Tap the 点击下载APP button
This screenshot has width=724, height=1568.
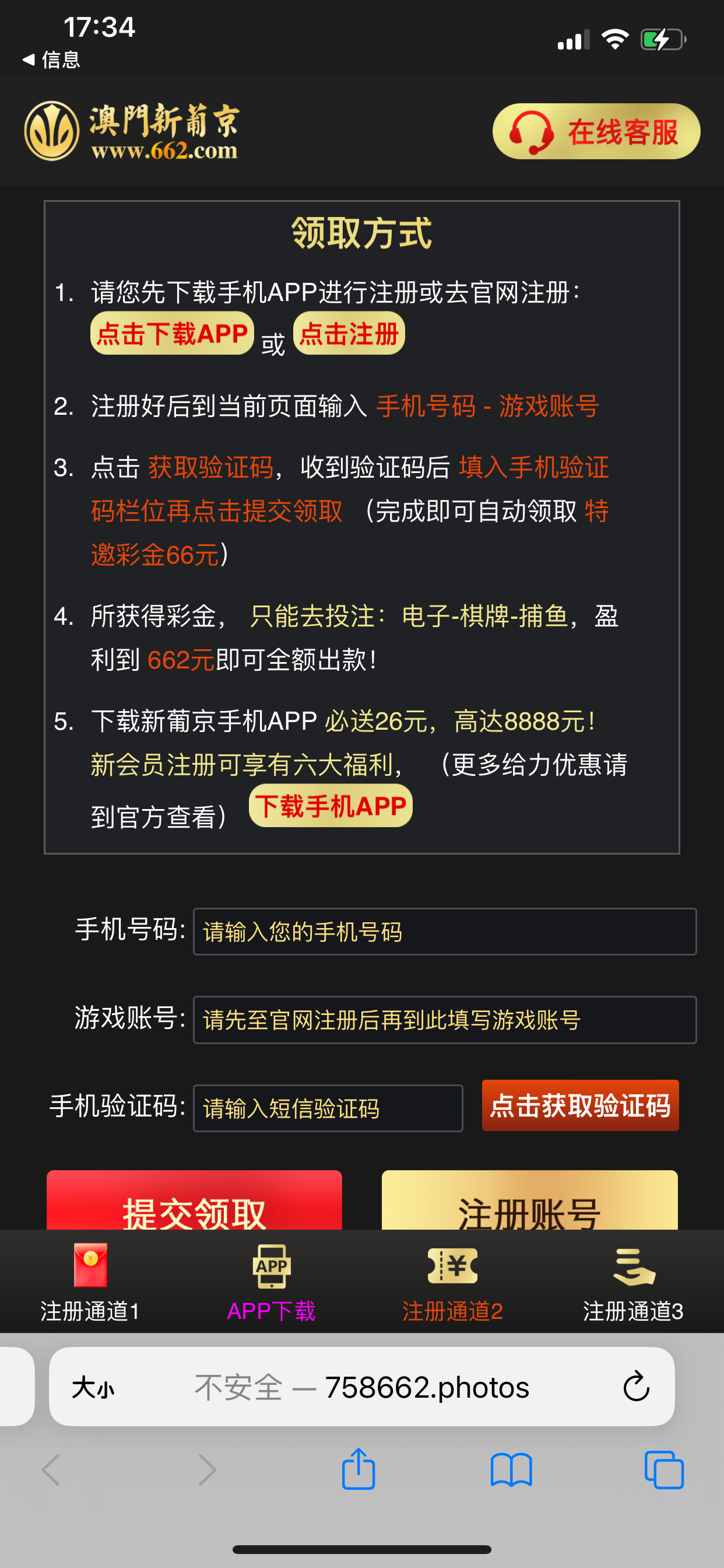172,334
